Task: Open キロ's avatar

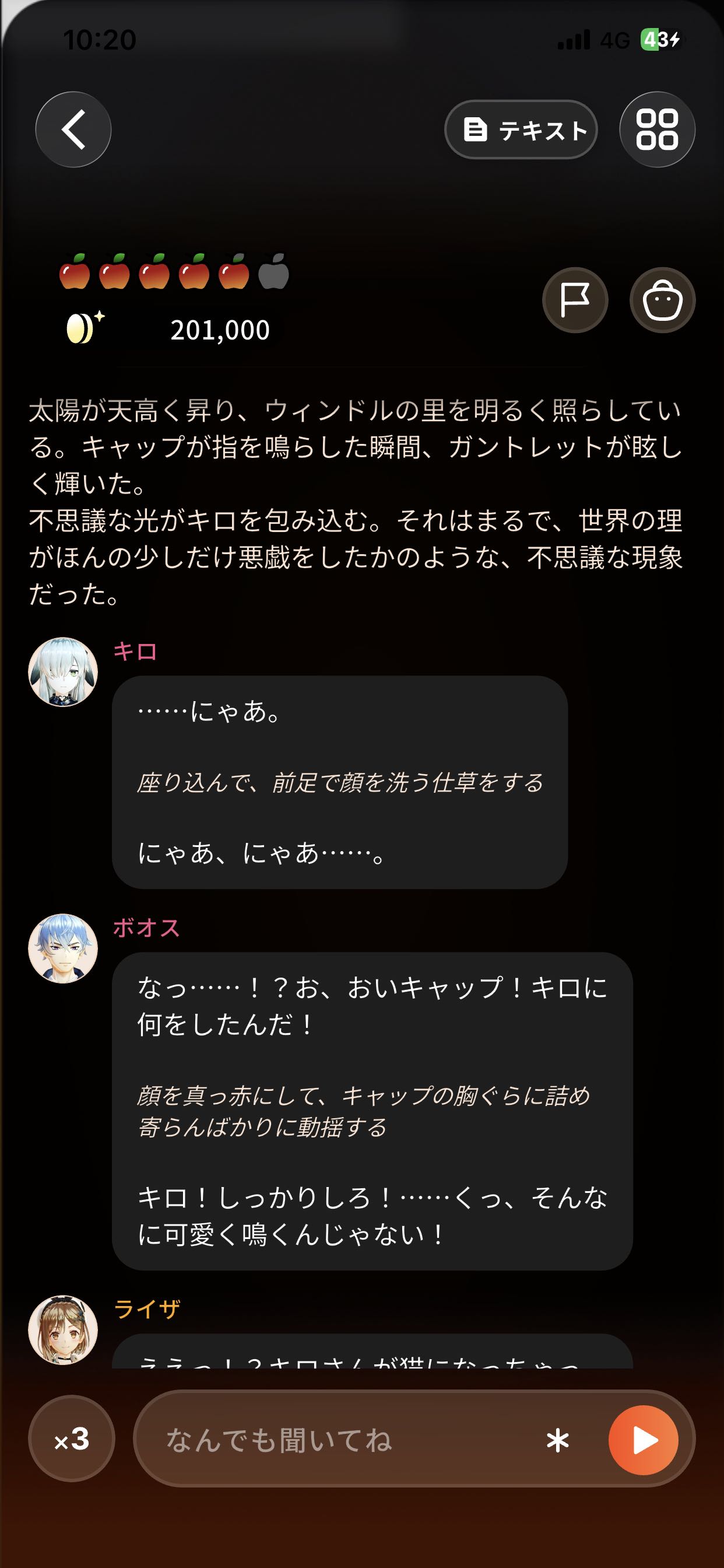Action: click(x=64, y=672)
